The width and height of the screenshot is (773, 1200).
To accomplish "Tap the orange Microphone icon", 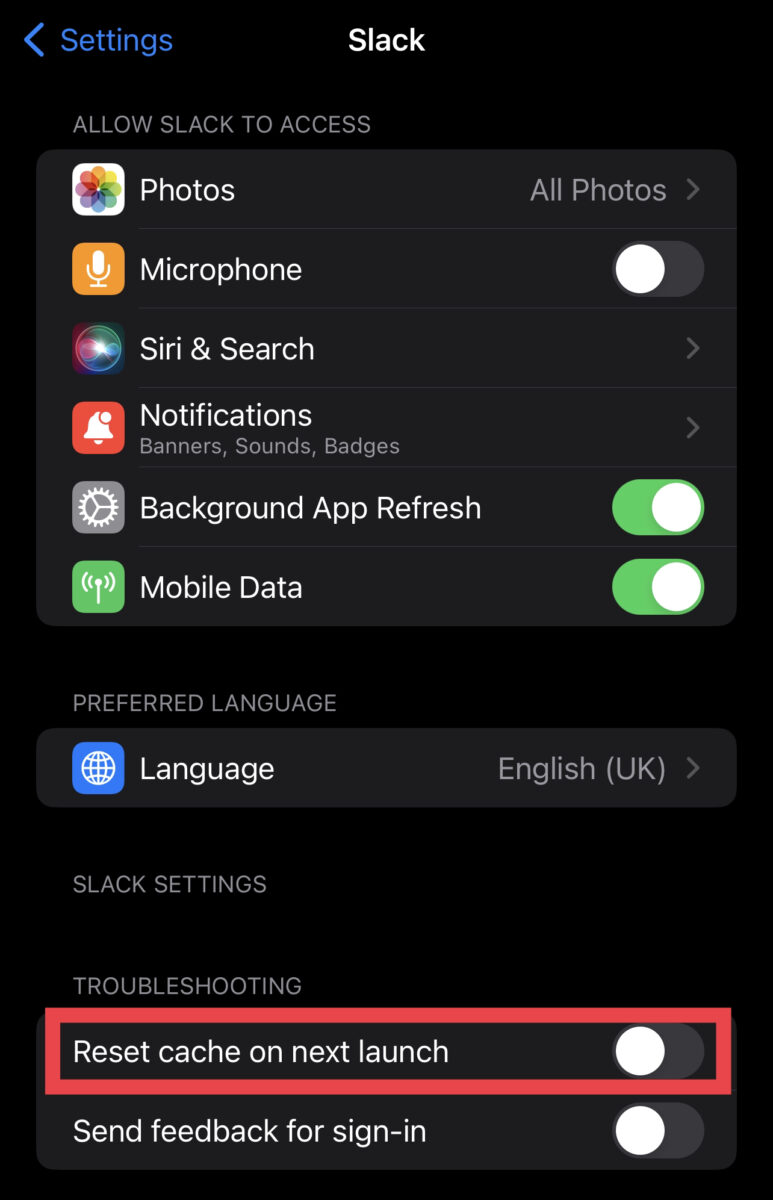I will tap(97, 268).
